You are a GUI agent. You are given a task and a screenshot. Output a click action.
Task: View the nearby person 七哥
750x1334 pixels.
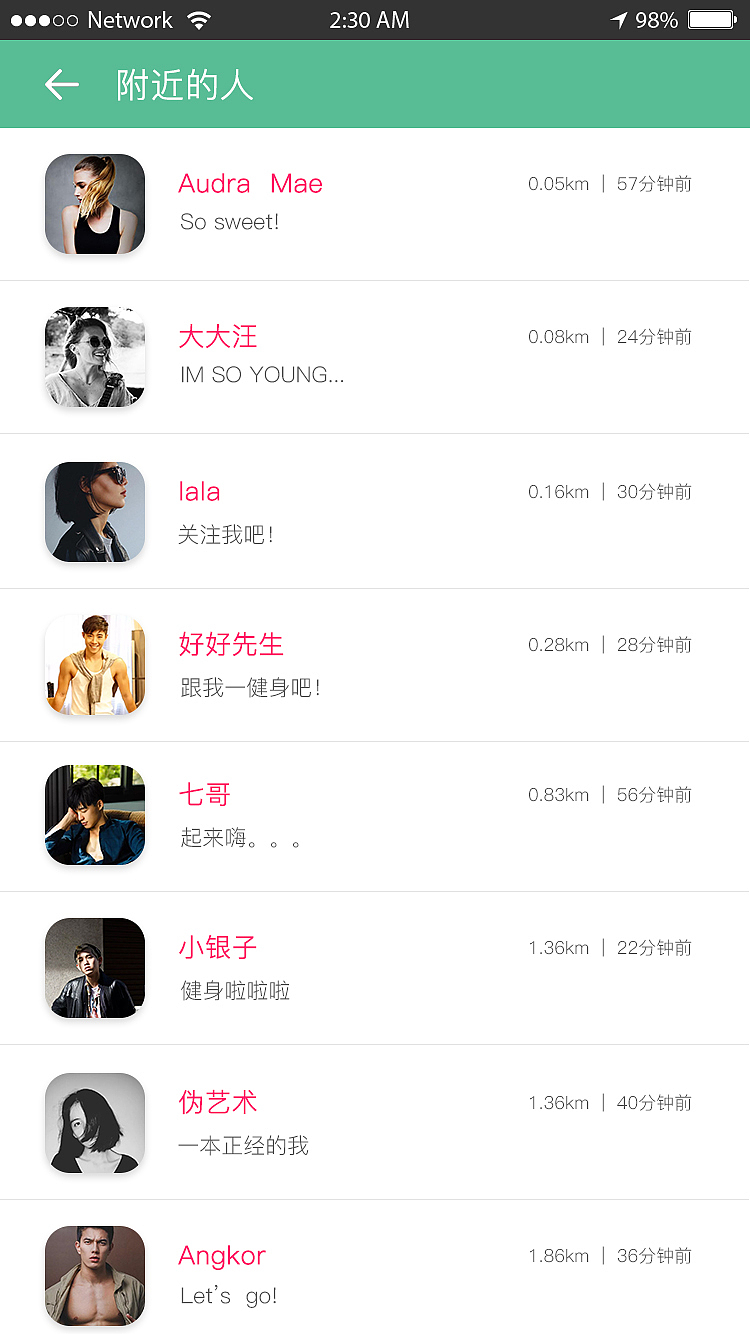click(374, 816)
